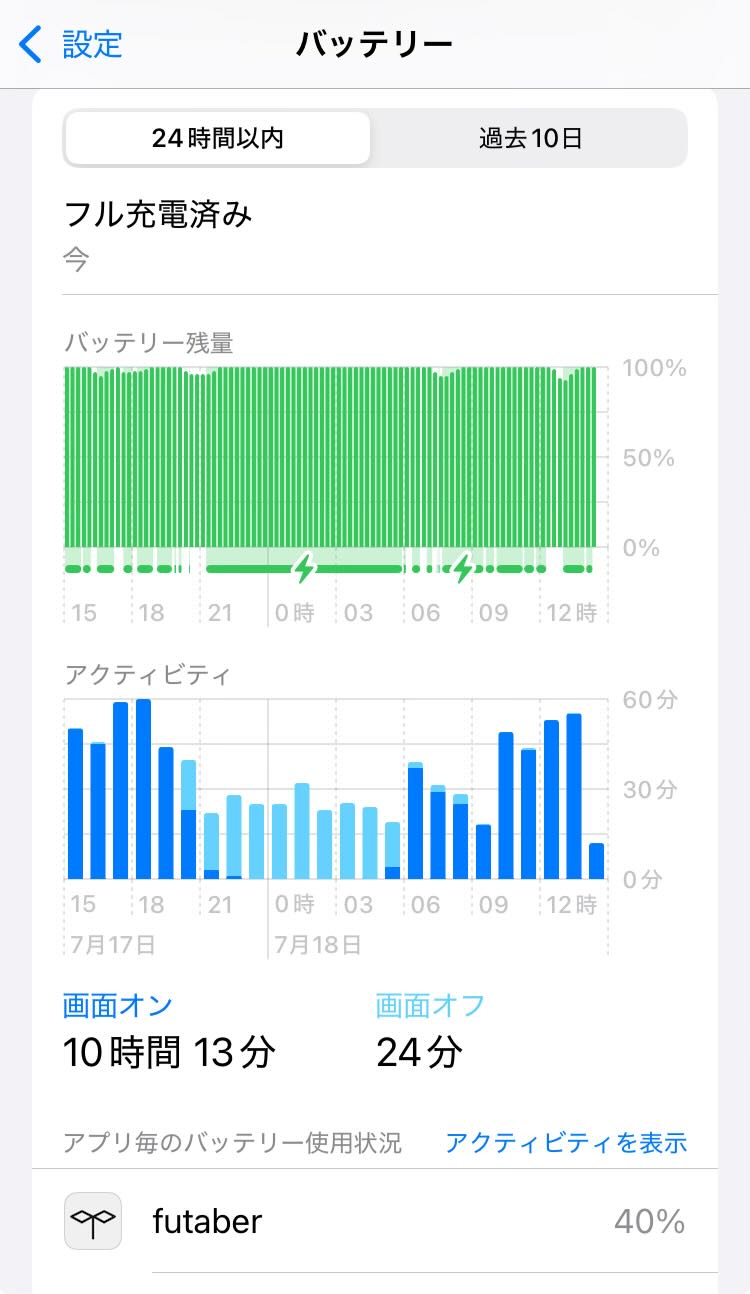Tap アクティビティを表示 link
The width and height of the screenshot is (750, 1294).
pos(566,1142)
